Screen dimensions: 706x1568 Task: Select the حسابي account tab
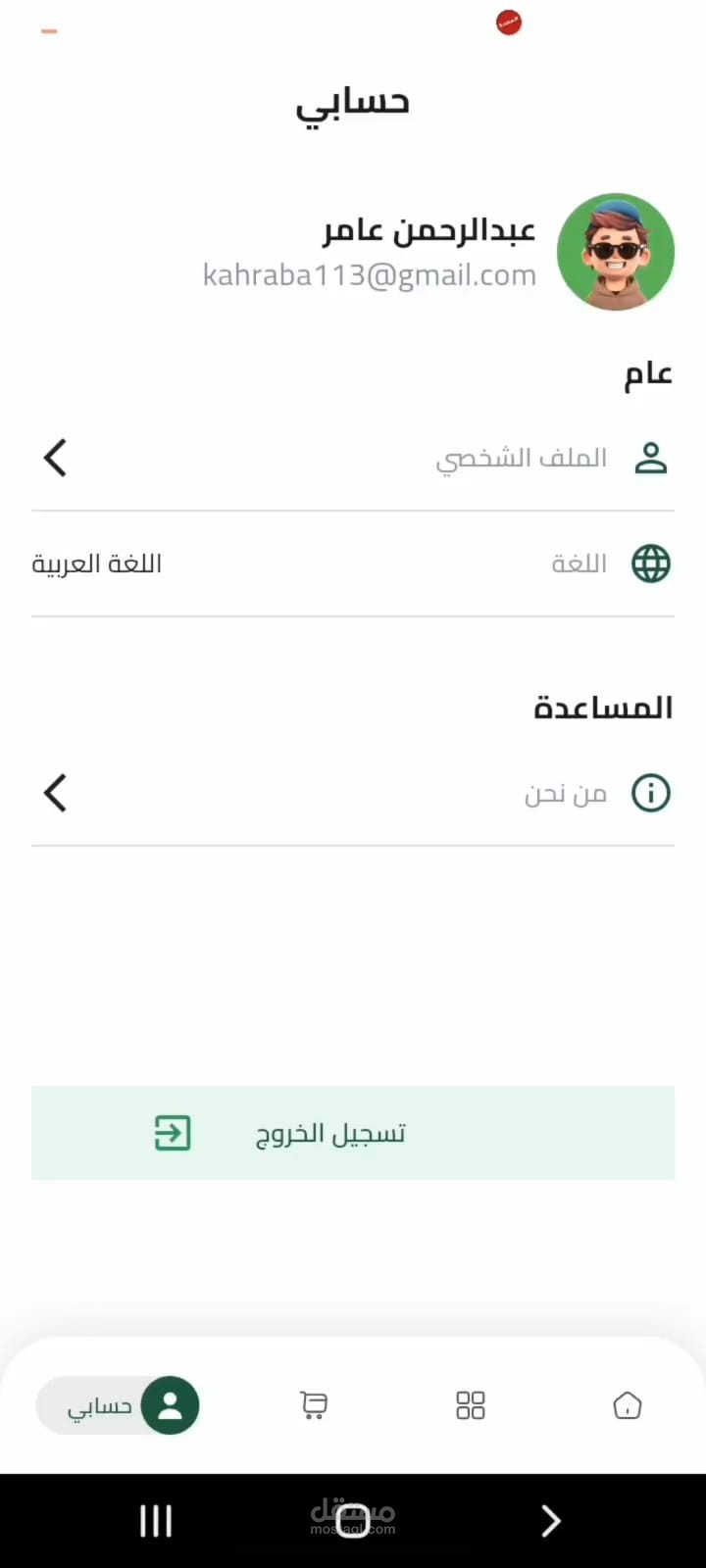[x=118, y=1405]
